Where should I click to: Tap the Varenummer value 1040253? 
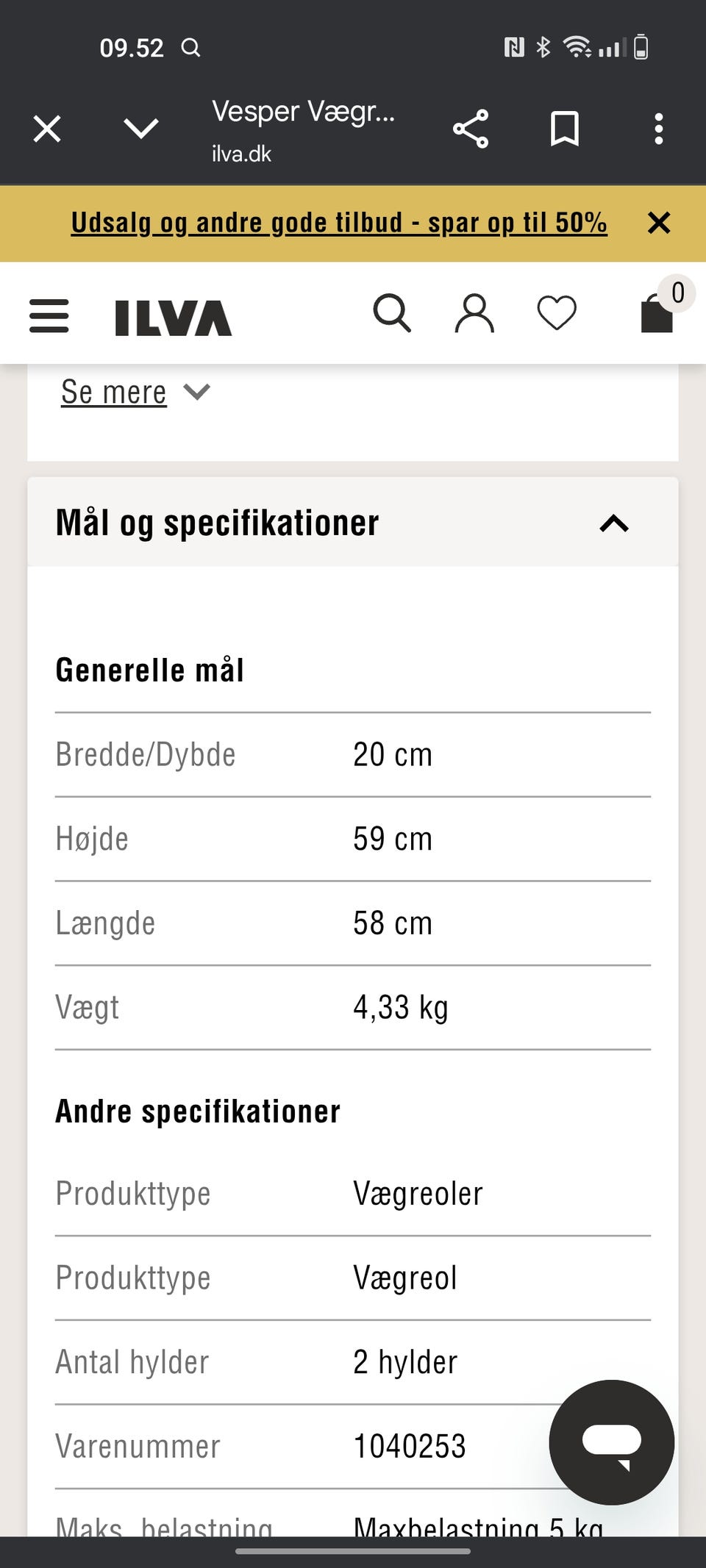410,1445
